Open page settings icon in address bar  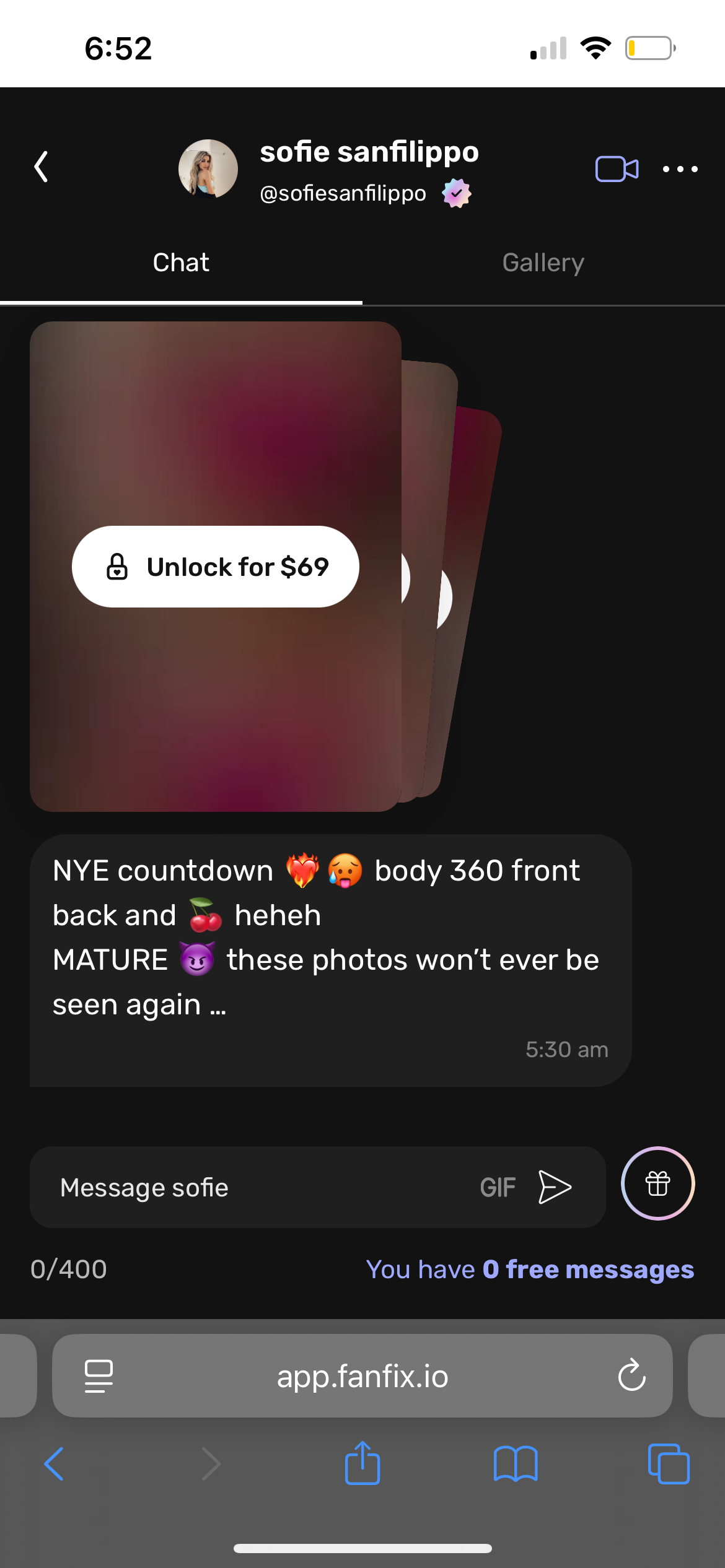coord(99,1375)
